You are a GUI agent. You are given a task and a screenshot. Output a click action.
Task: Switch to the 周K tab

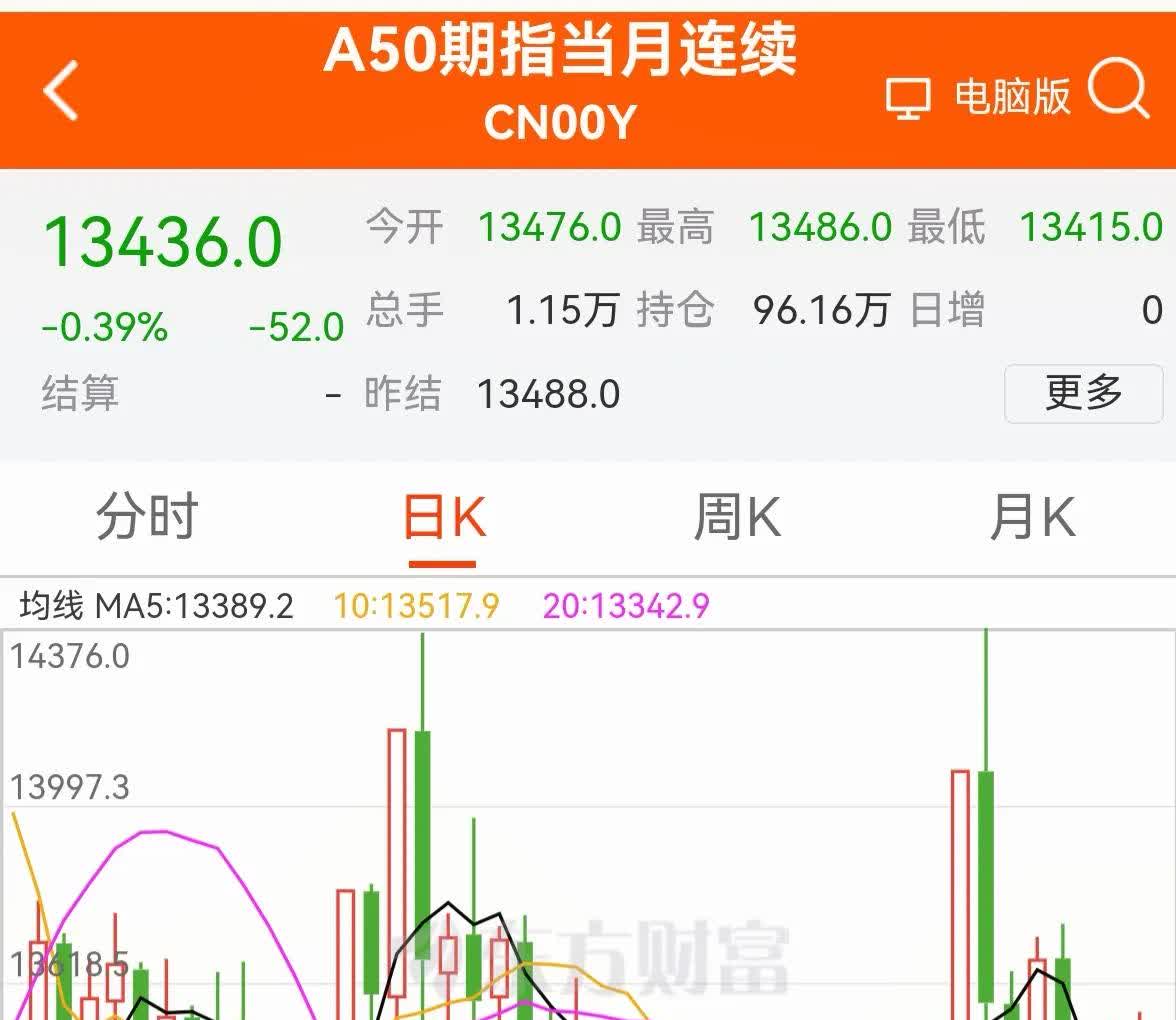737,518
